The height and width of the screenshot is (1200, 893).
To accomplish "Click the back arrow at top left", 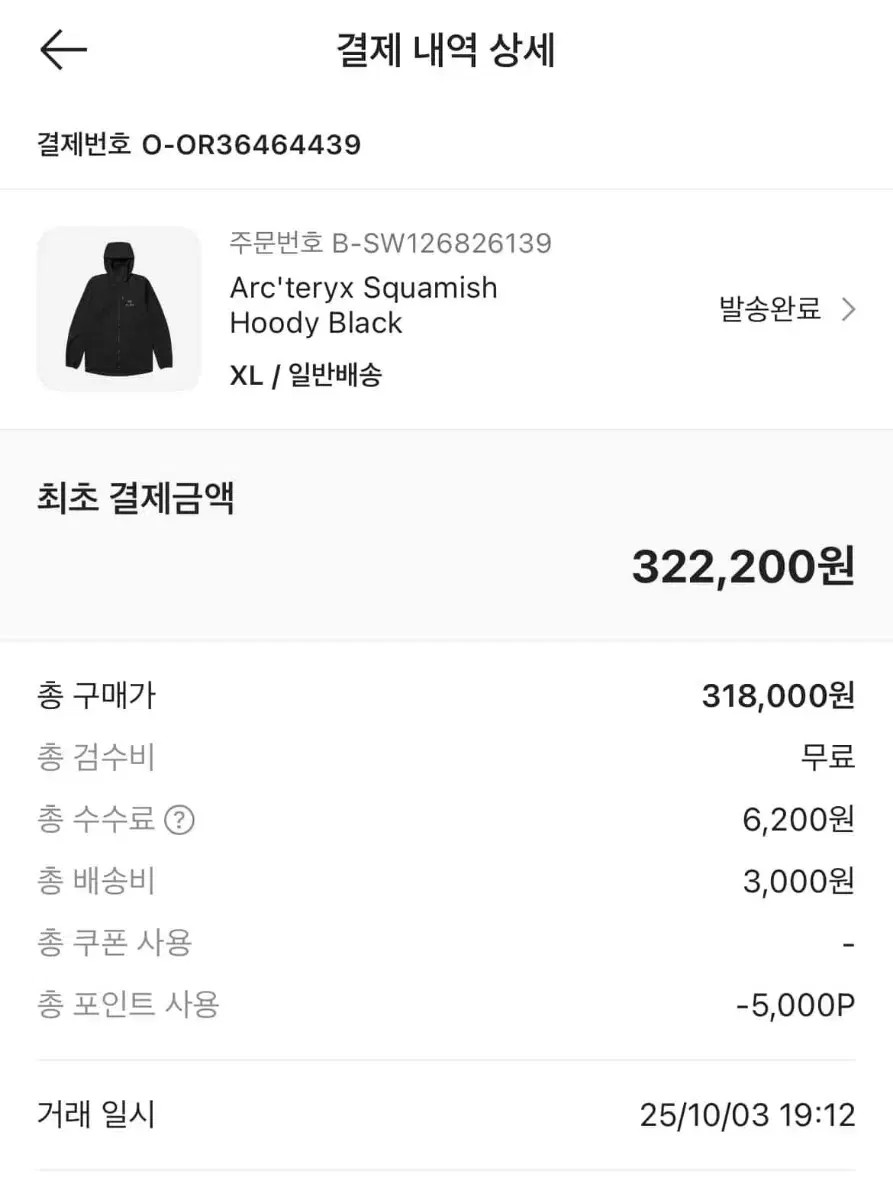I will tap(62, 52).
